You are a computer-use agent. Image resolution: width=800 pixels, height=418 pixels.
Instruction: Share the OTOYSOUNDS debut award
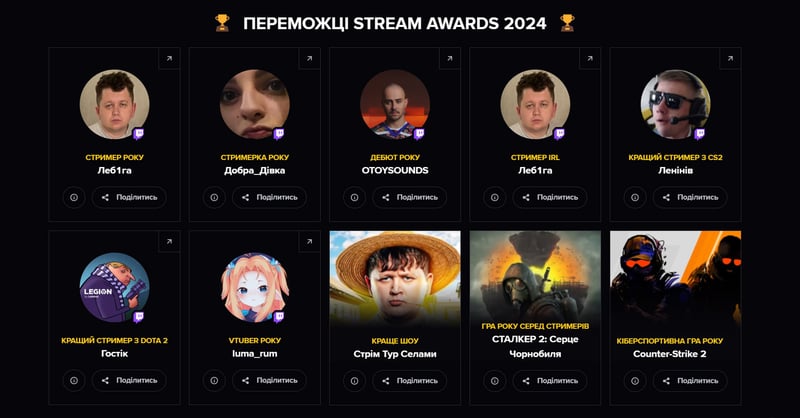(409, 197)
